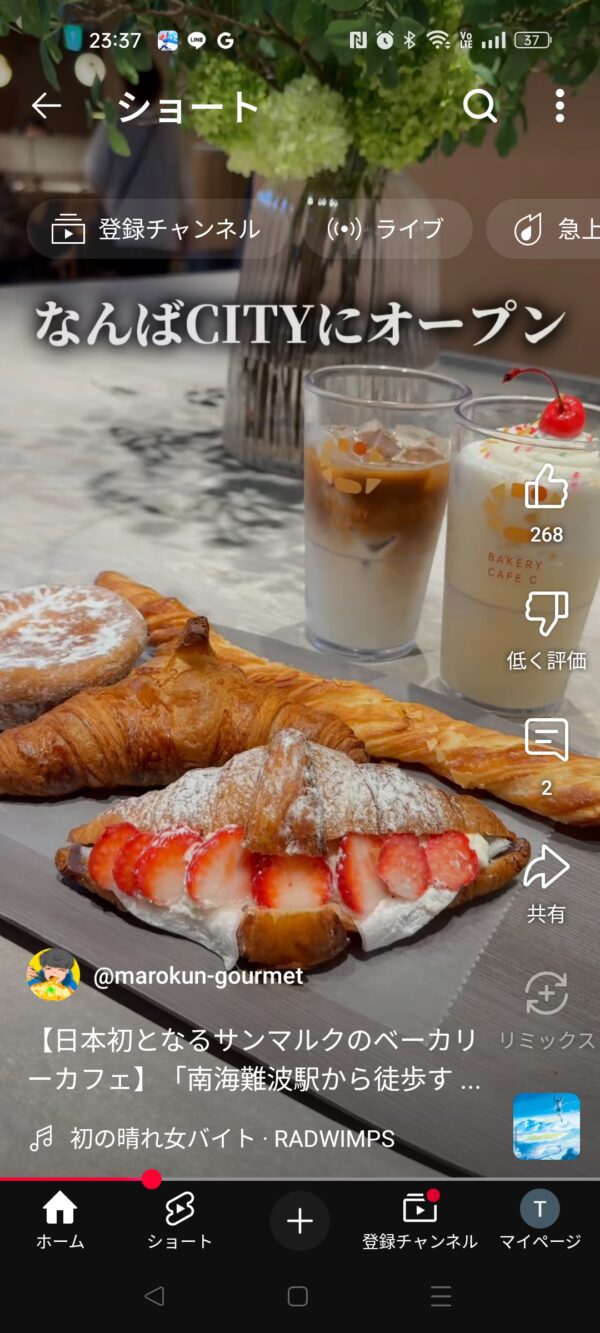Select the 登録チャンネル filter chip
The height and width of the screenshot is (1333, 600).
tap(158, 229)
